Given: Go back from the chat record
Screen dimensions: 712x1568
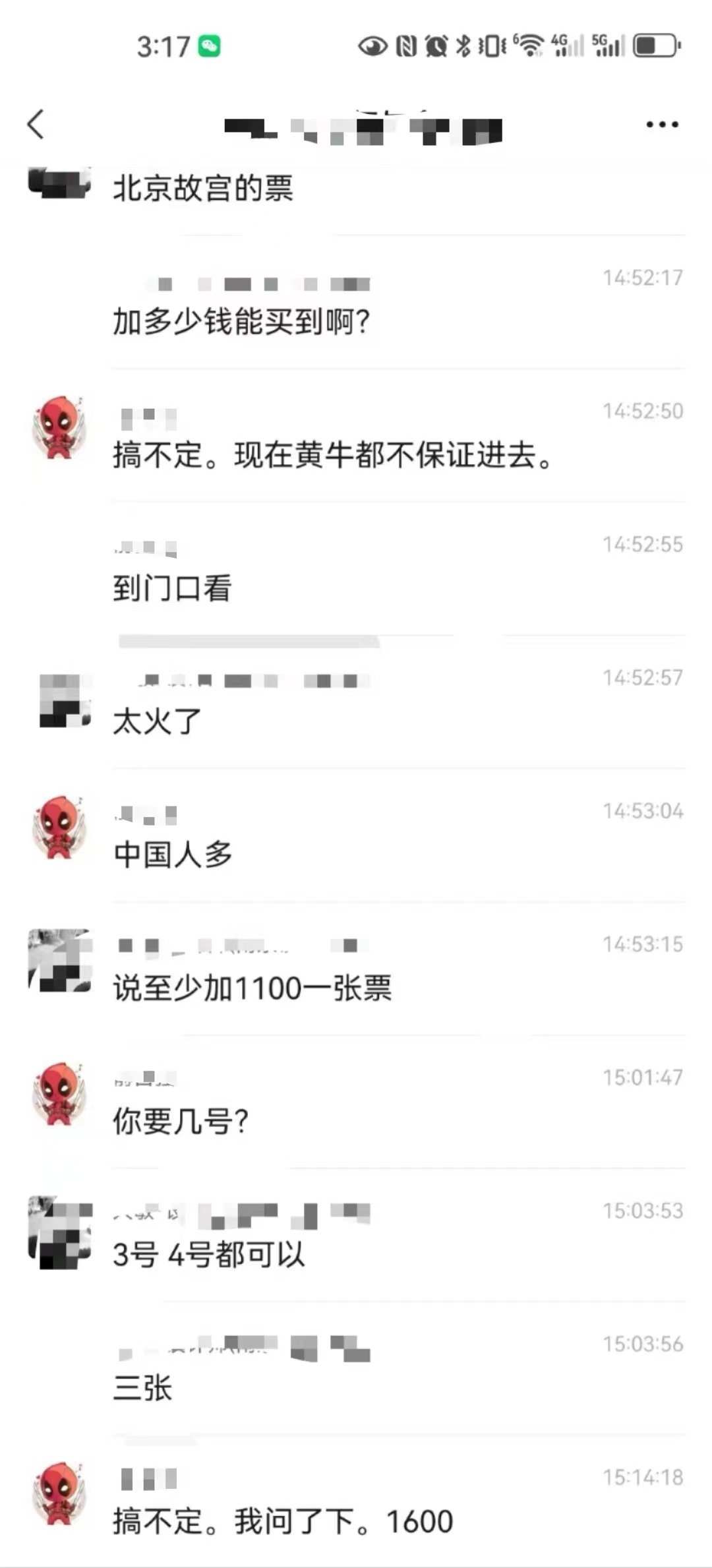Looking at the screenshot, I should pyautogui.click(x=36, y=125).
